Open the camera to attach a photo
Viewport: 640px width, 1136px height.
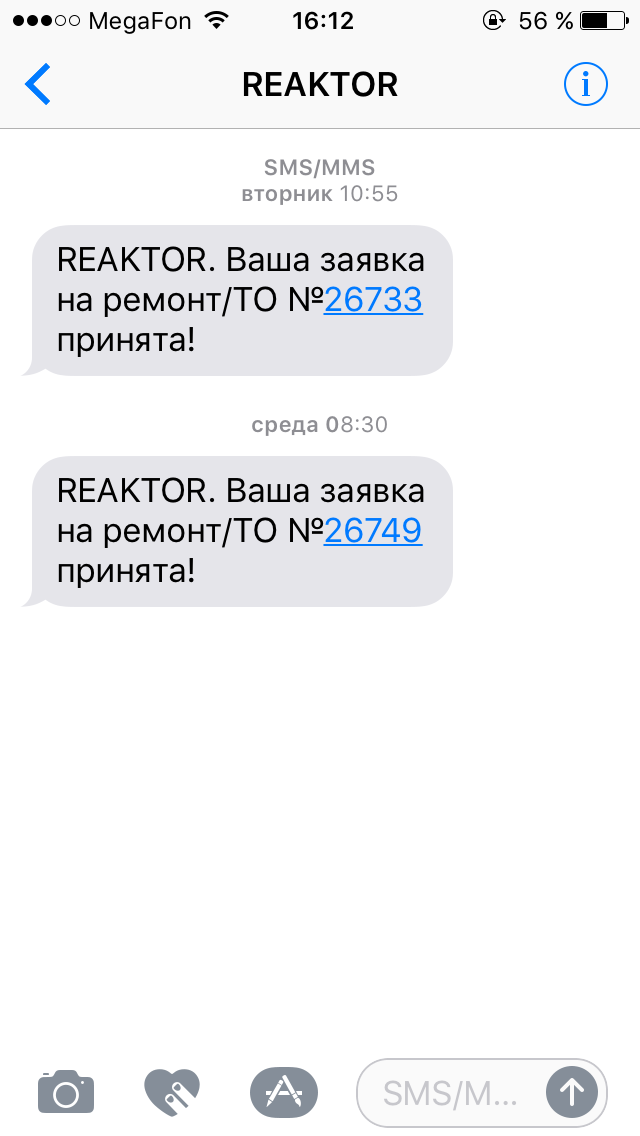pyautogui.click(x=66, y=1091)
